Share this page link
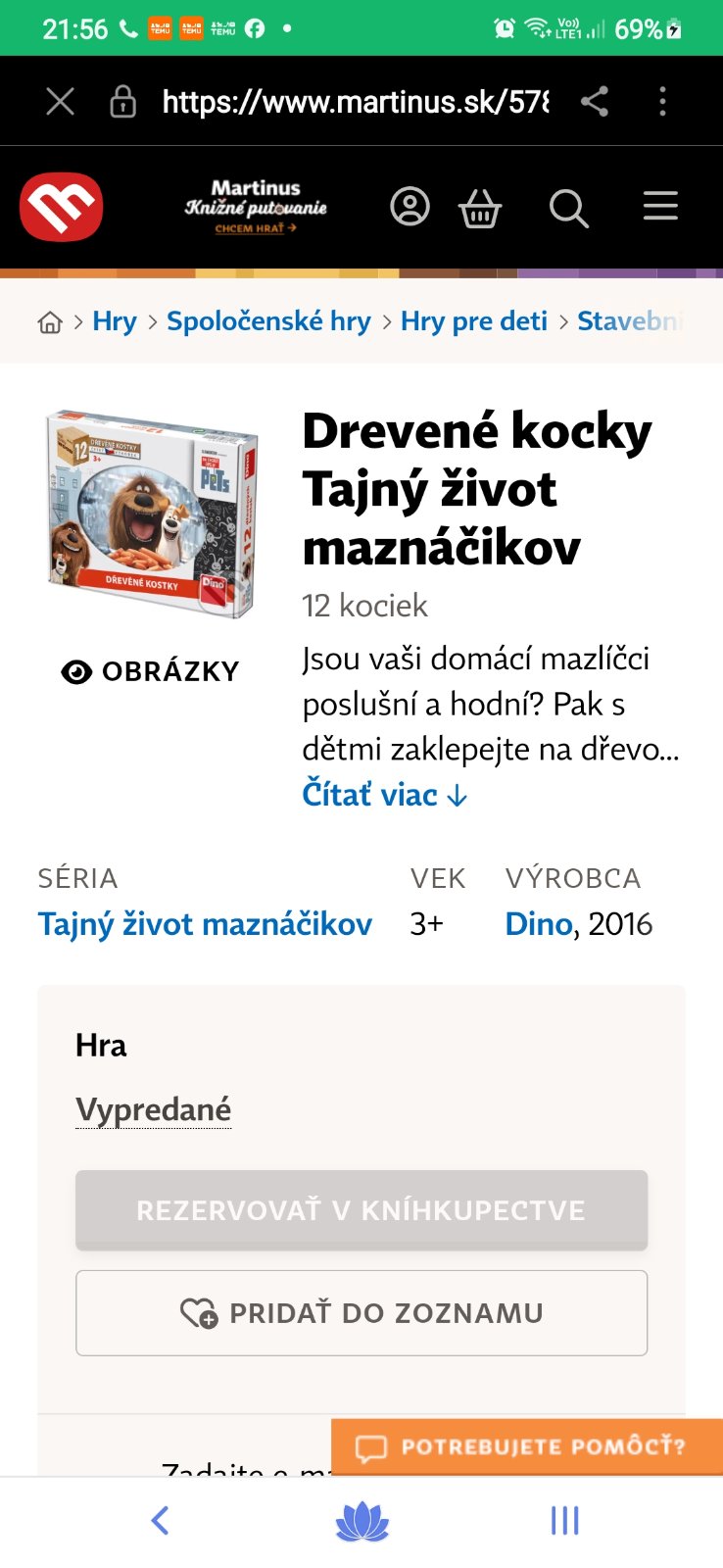 pyautogui.click(x=595, y=101)
